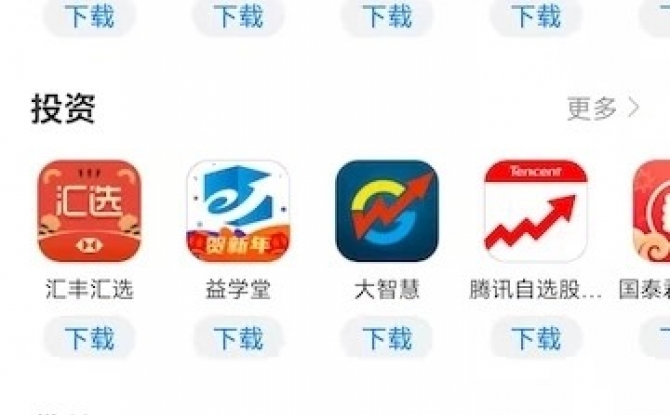Viewport: 670px width, 415px height.
Task: Download 腾讯自选股 with its 下载 button
Action: tap(536, 338)
